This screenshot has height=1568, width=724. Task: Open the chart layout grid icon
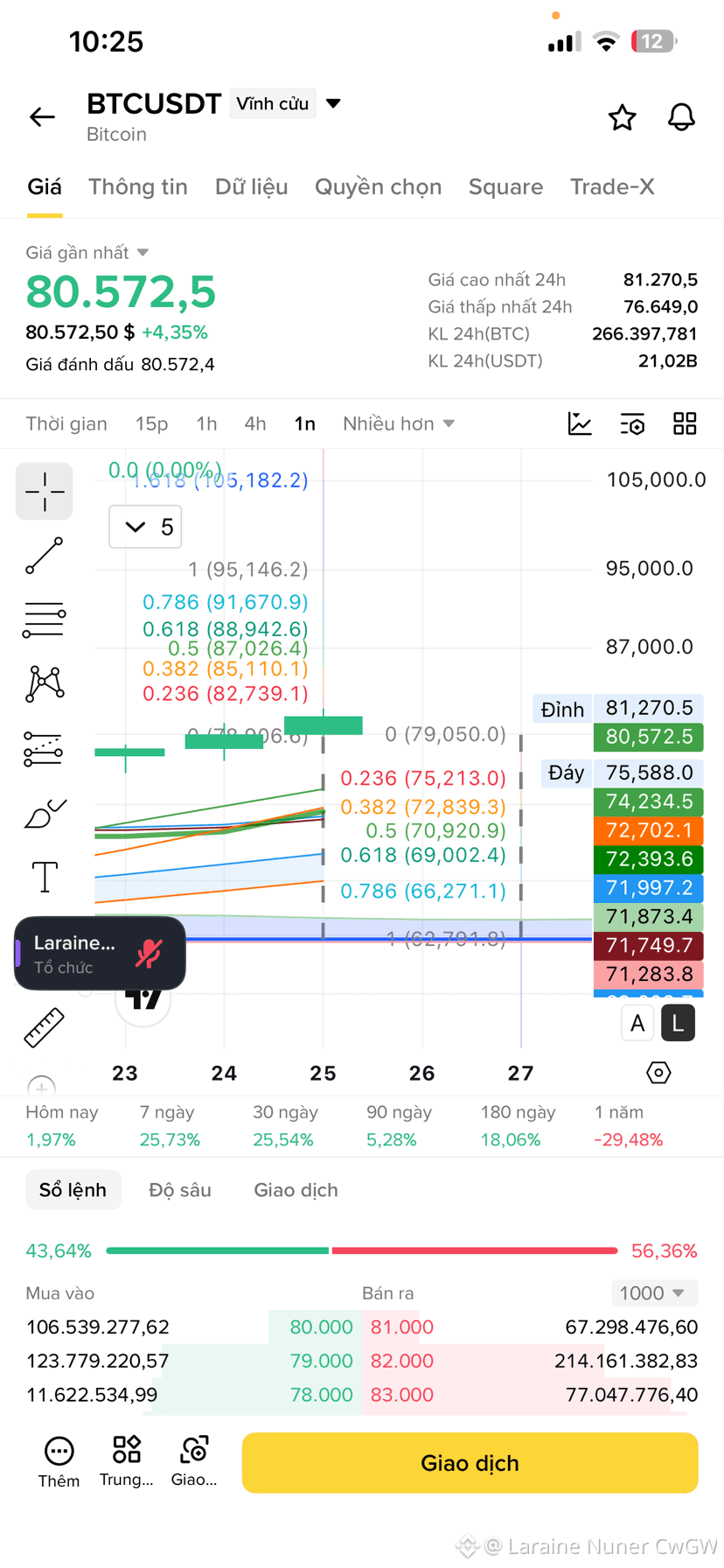click(685, 423)
